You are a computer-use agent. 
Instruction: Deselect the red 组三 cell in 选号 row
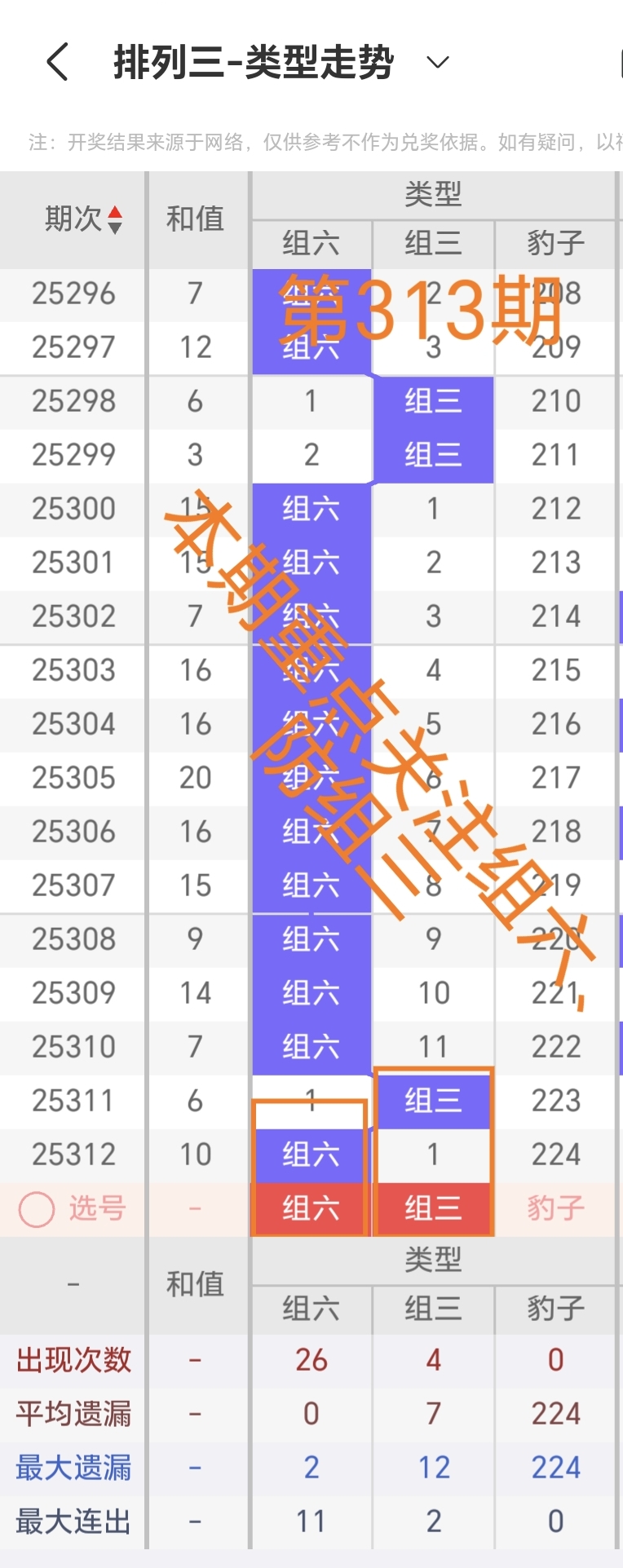pos(433,1208)
